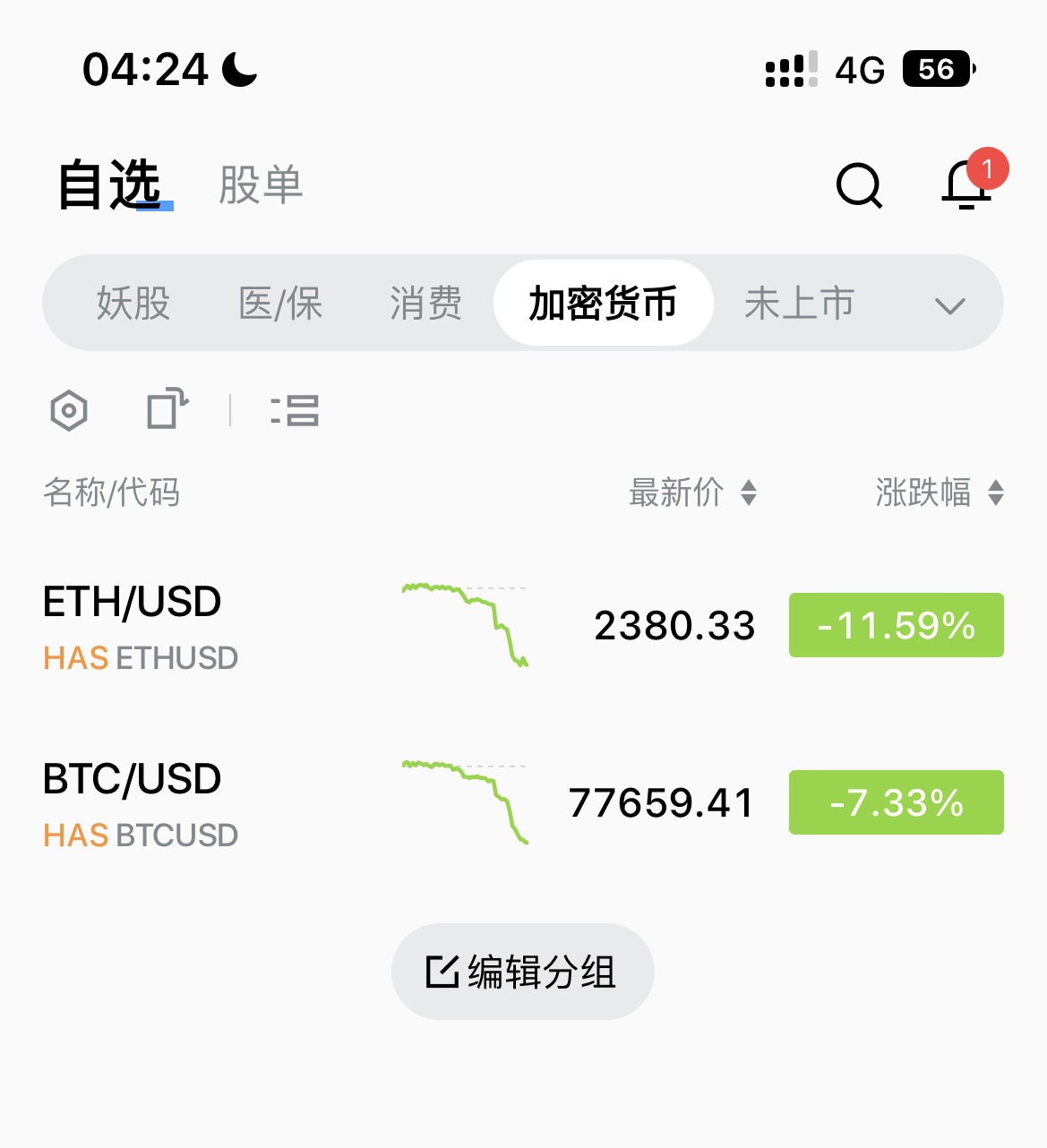Screen dimensions: 1047x1148
Task: Tap the -11.59% change badge
Action: click(896, 625)
